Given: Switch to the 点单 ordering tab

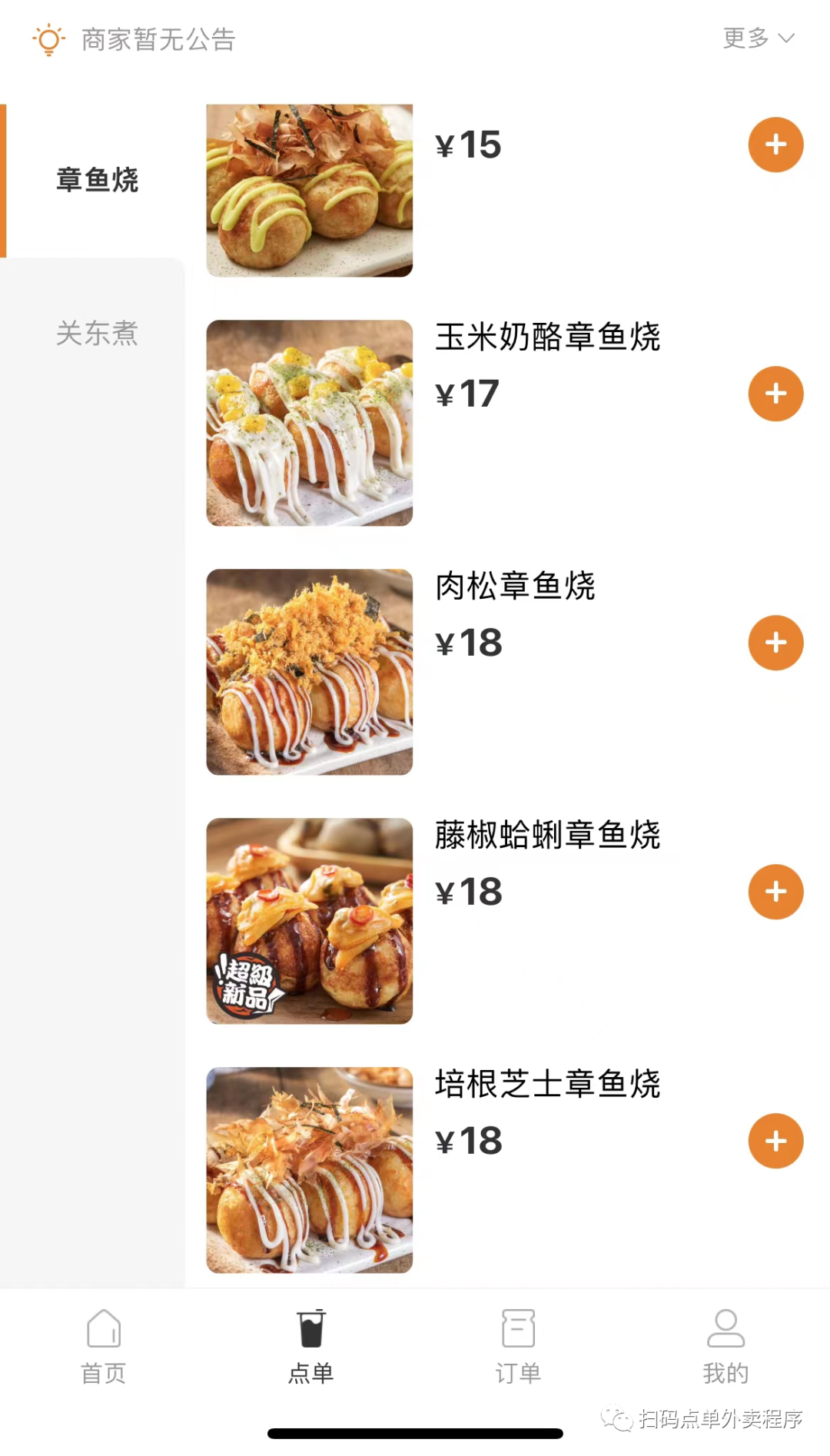Looking at the screenshot, I should point(311,1347).
